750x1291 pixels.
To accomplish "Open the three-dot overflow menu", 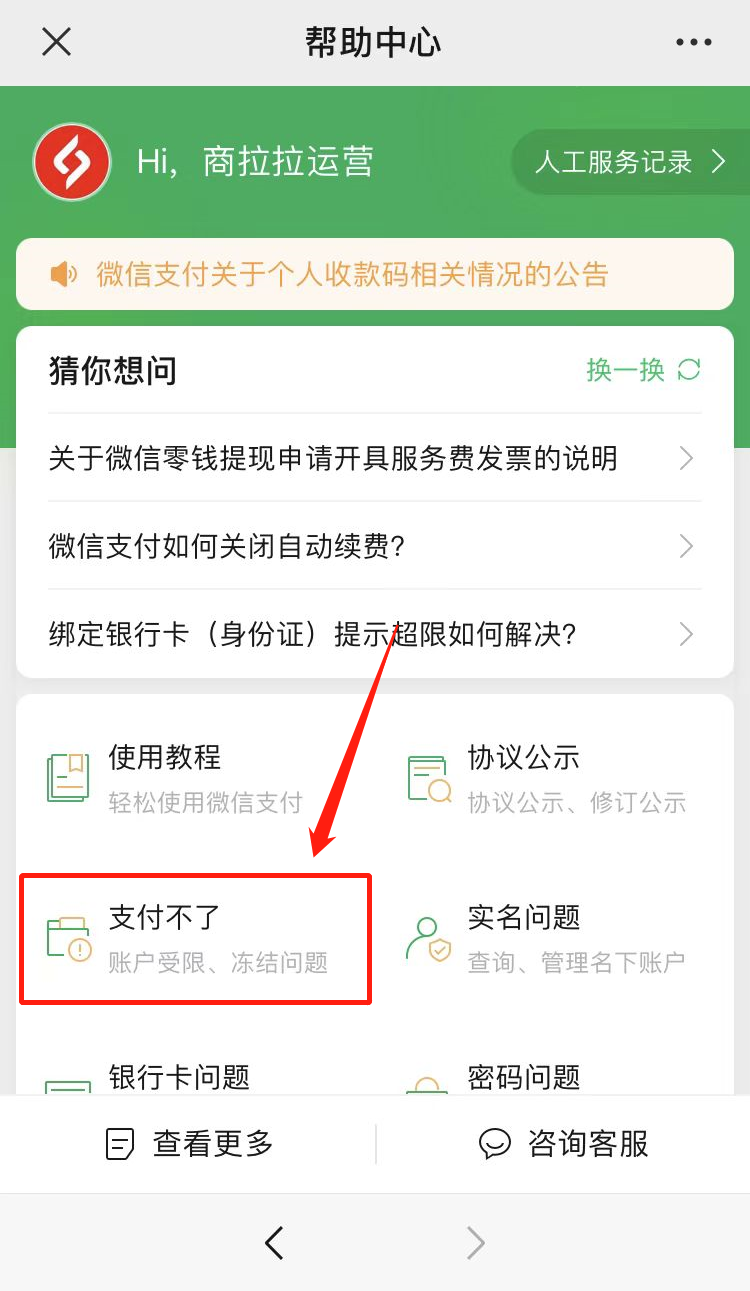I will click(693, 42).
